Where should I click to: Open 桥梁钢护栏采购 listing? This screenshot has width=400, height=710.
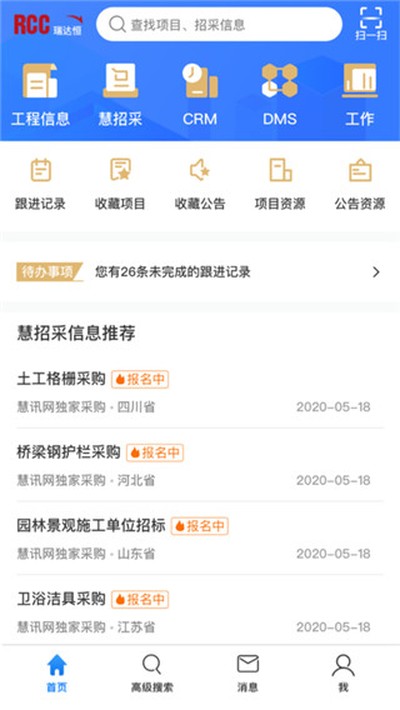(200, 465)
